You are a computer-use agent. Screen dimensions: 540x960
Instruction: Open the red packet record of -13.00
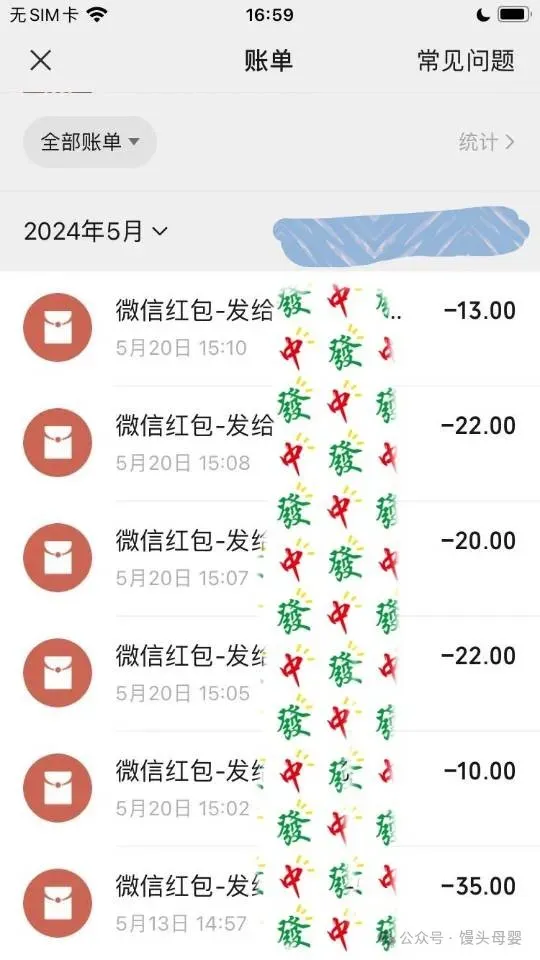pyautogui.click(x=270, y=328)
